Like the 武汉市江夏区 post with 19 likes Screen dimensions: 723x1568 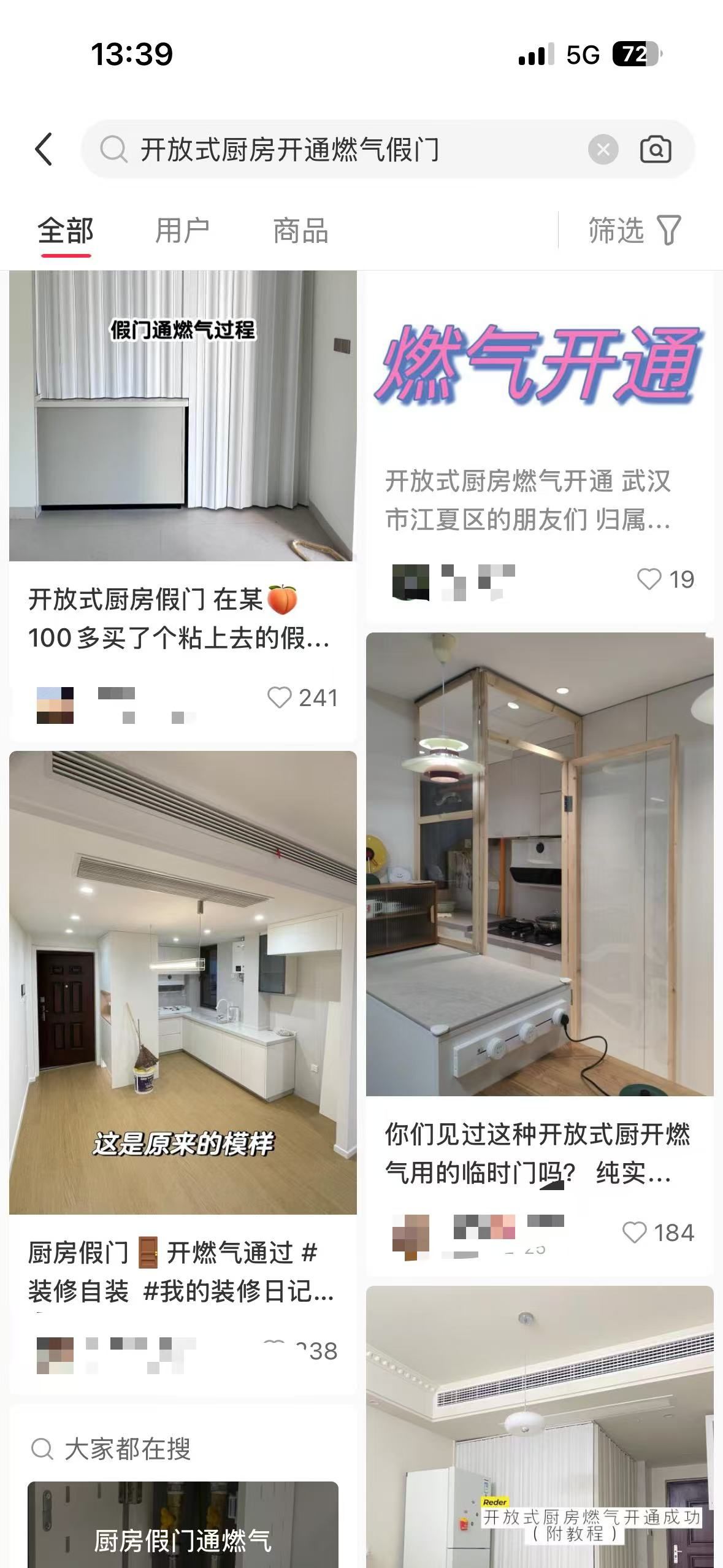pos(649,579)
